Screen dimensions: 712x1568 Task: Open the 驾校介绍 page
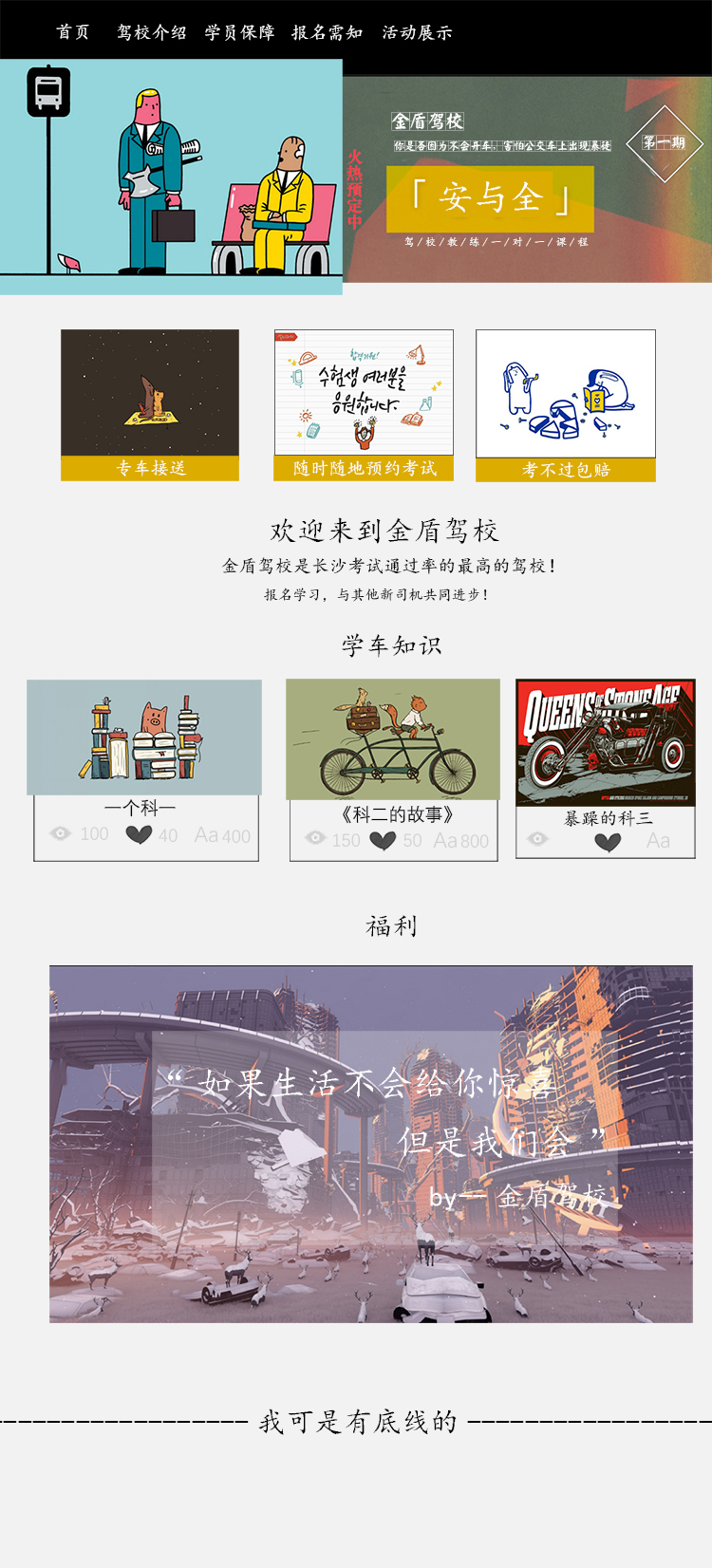[152, 32]
